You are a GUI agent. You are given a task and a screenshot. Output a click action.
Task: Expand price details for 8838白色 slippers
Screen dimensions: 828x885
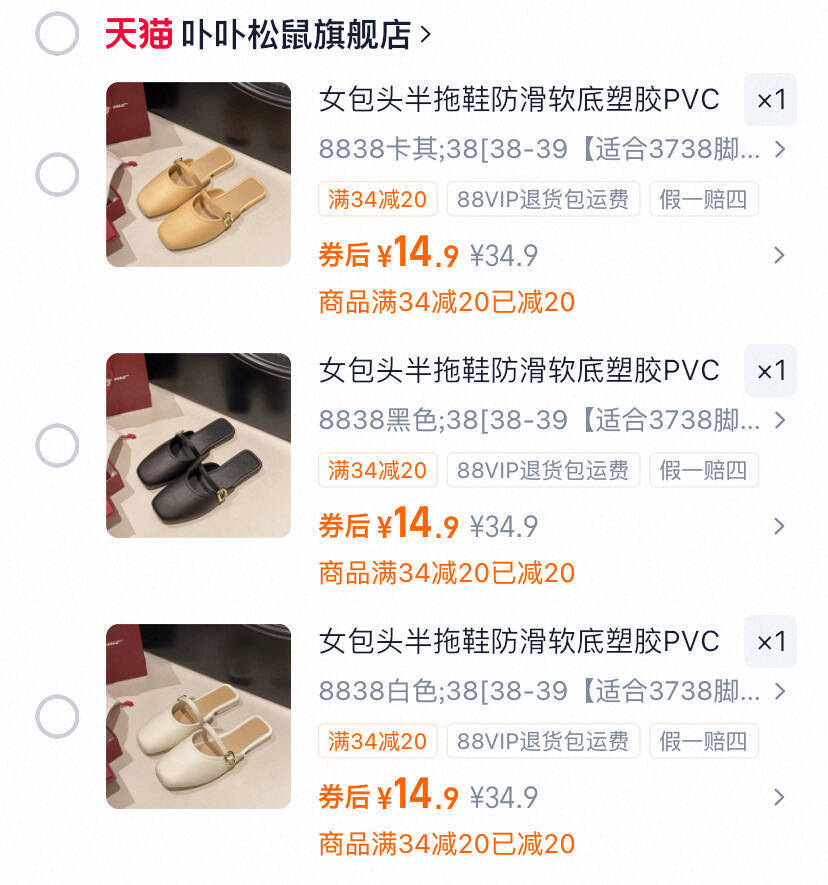[x=779, y=797]
